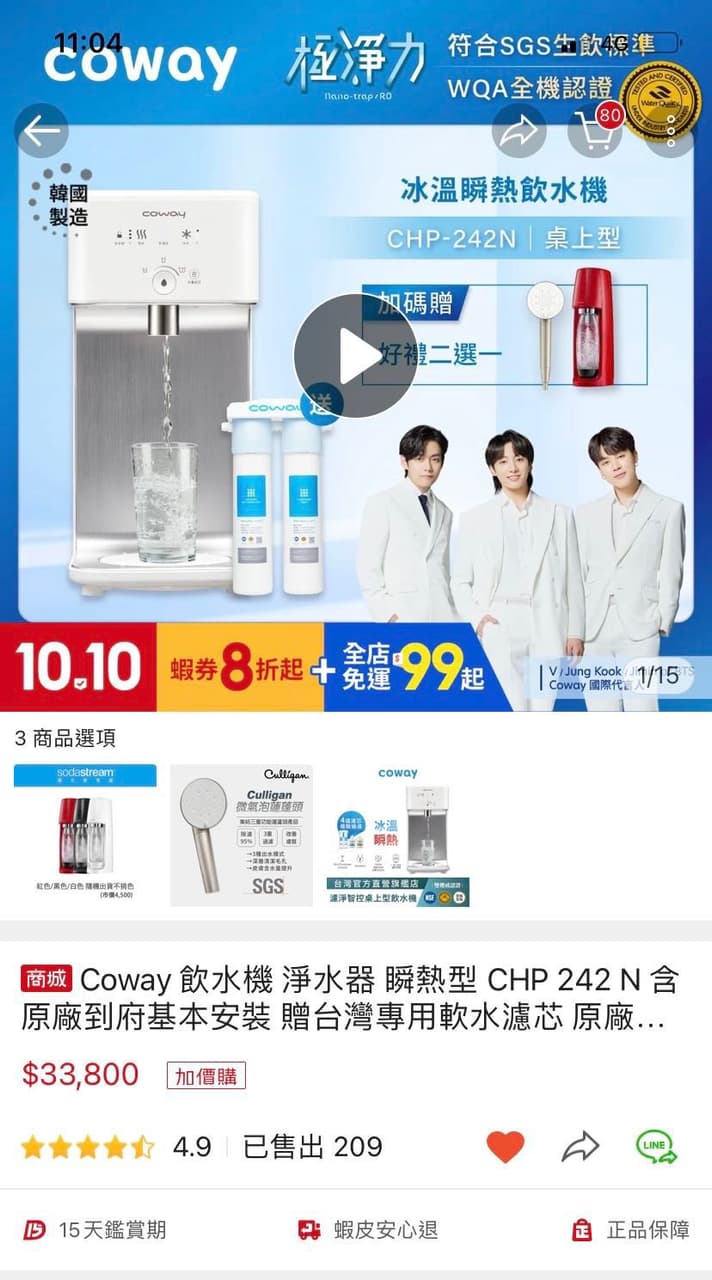This screenshot has height=1280, width=712.
Task: Tap the 加價購 add-on deal tag
Action: [206, 1076]
